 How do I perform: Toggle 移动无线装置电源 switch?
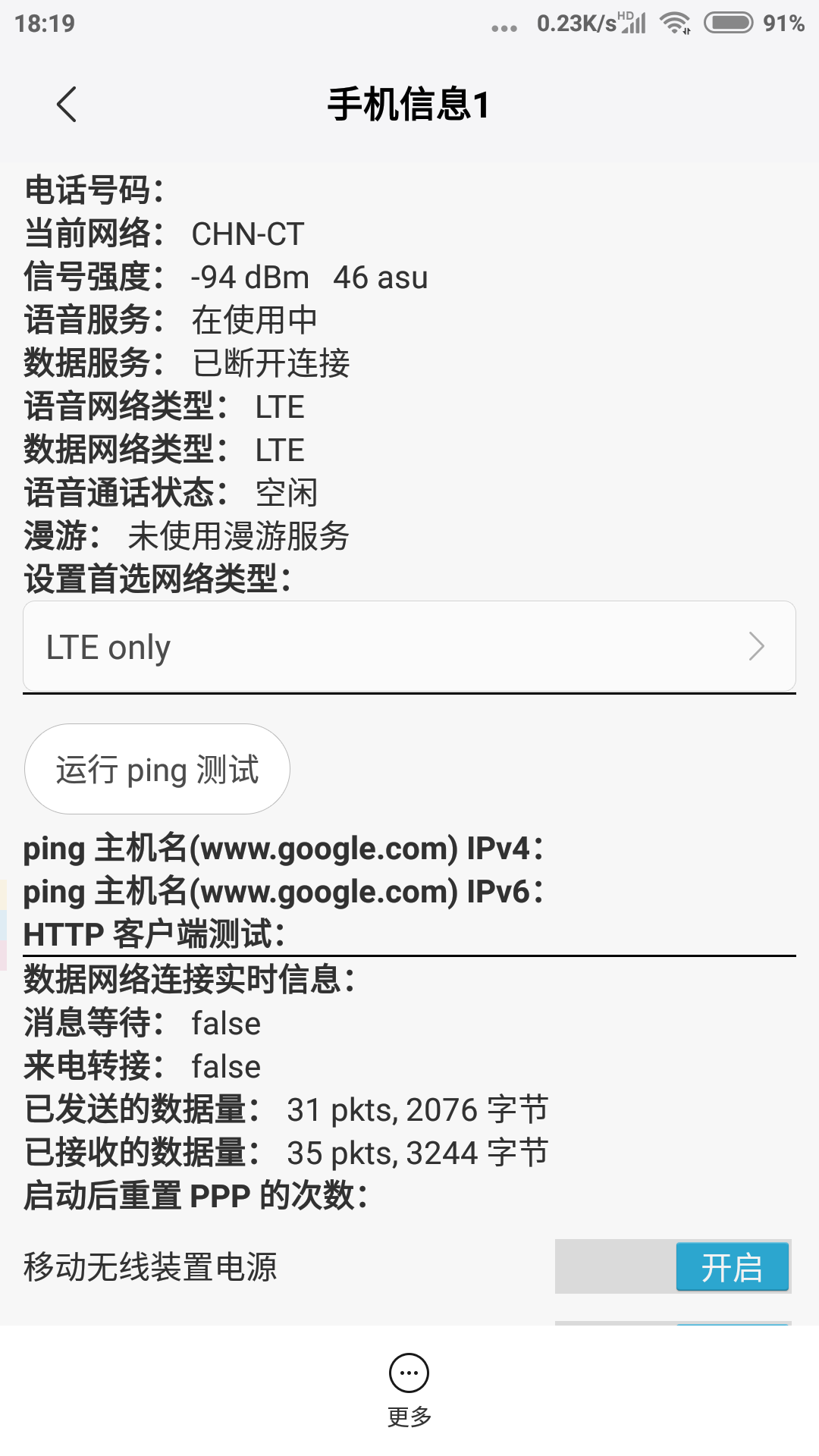click(x=673, y=1266)
